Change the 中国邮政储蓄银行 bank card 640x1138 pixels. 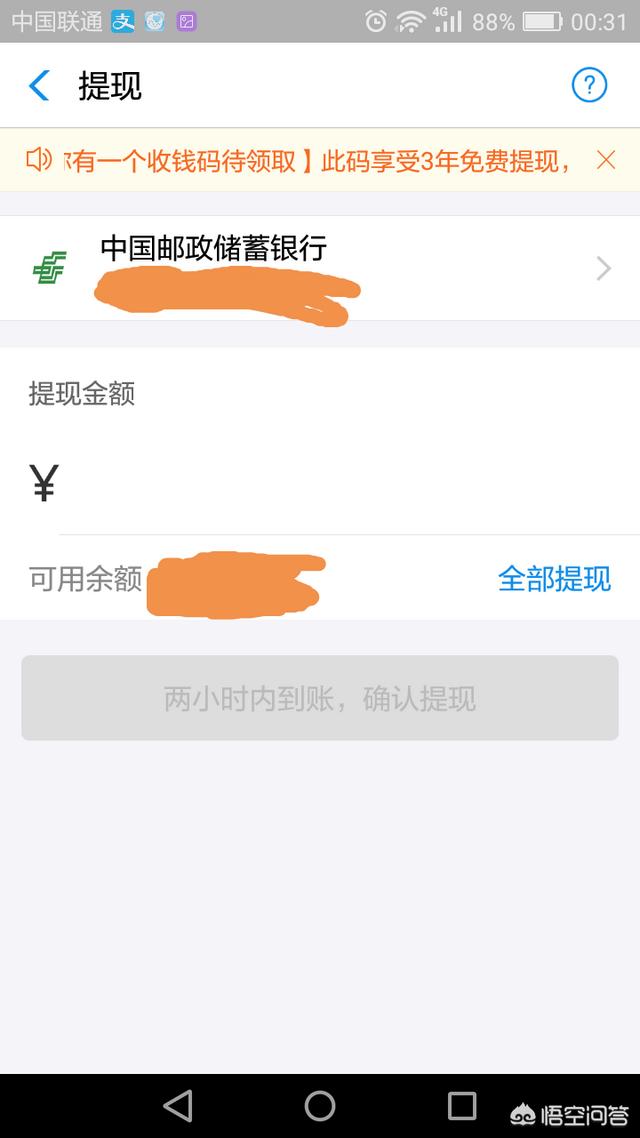[320, 269]
